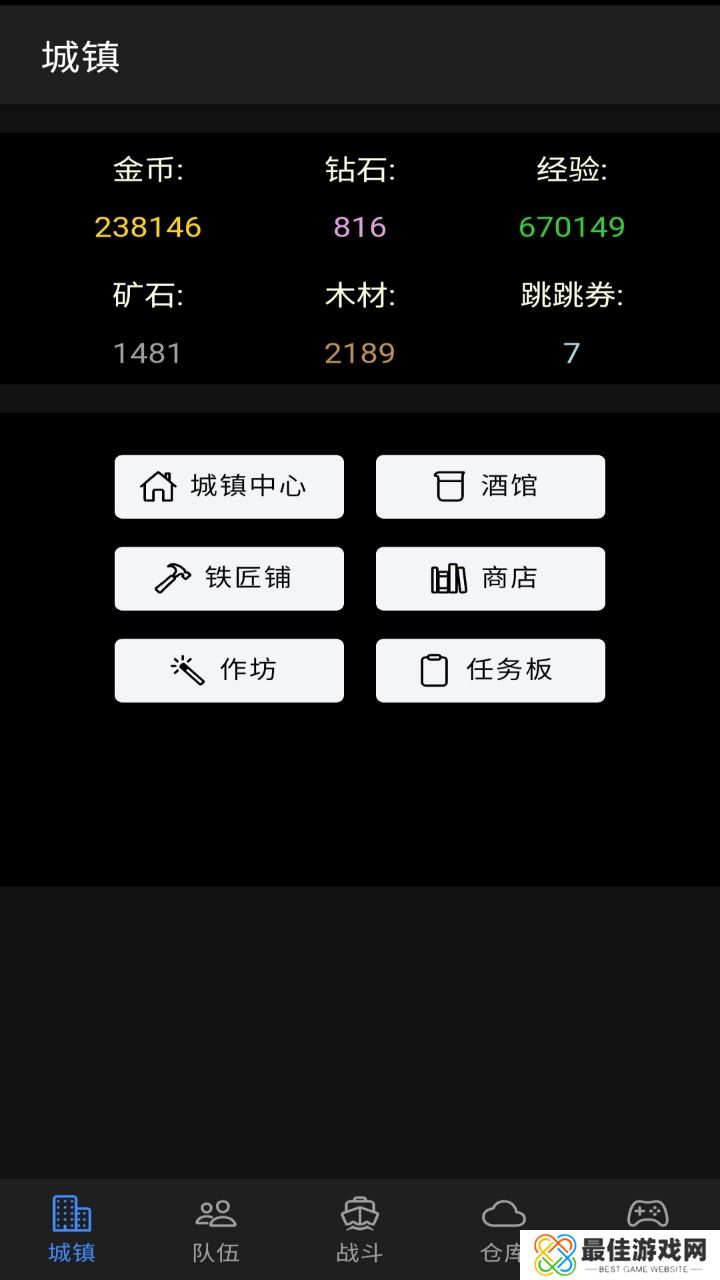This screenshot has width=720, height=1280.
Task: Enter the 酒馆 tavern
Action: pos(490,486)
